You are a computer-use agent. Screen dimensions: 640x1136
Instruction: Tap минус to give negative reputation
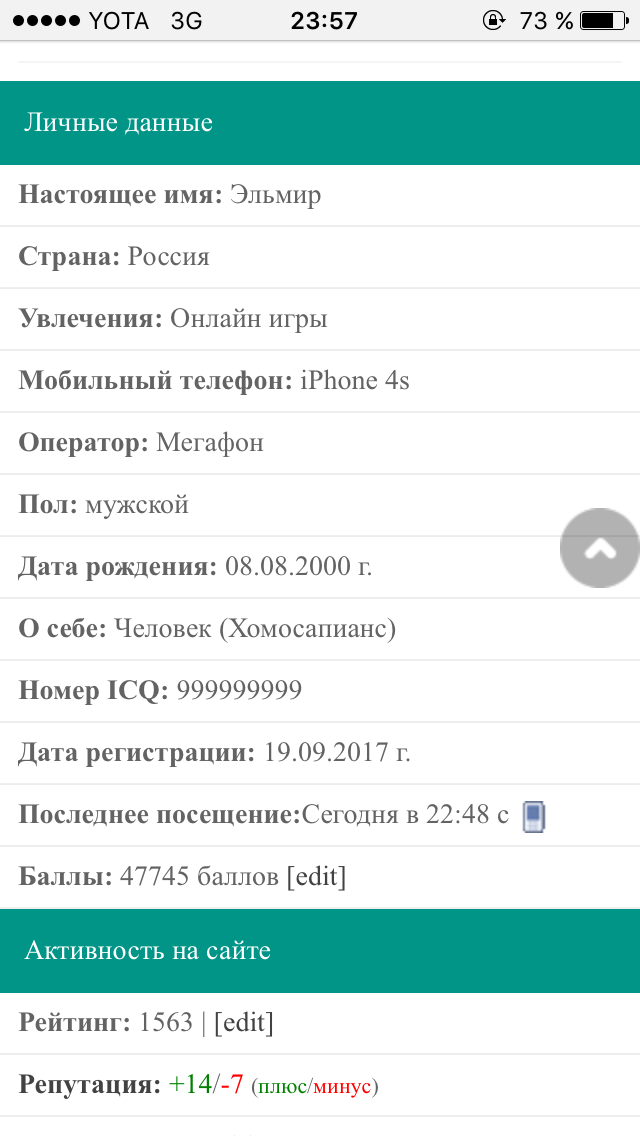[342, 1086]
